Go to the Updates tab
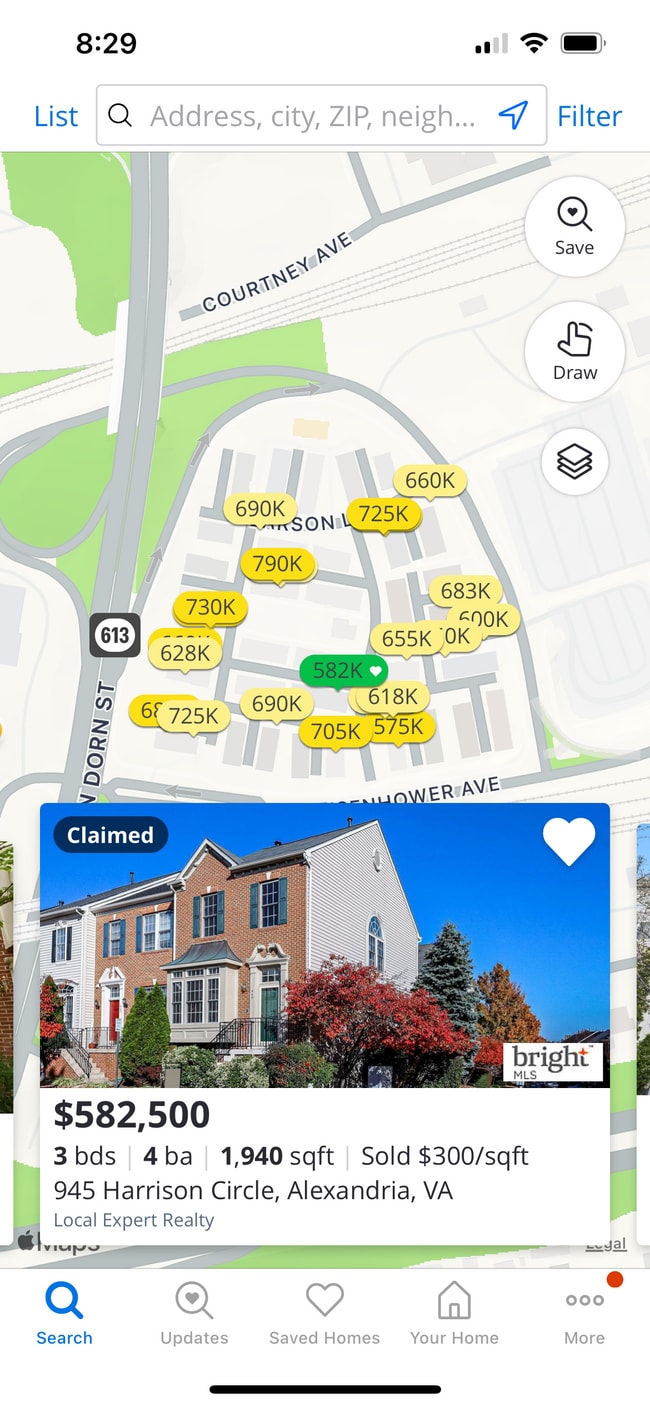Image resolution: width=650 pixels, height=1407 pixels. [x=194, y=1314]
